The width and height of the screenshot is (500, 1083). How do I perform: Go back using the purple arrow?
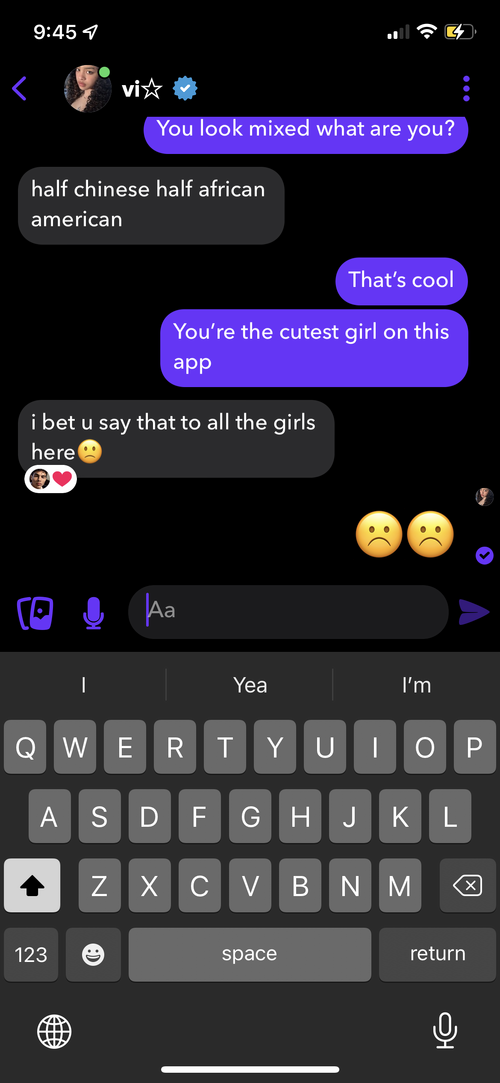tap(19, 88)
